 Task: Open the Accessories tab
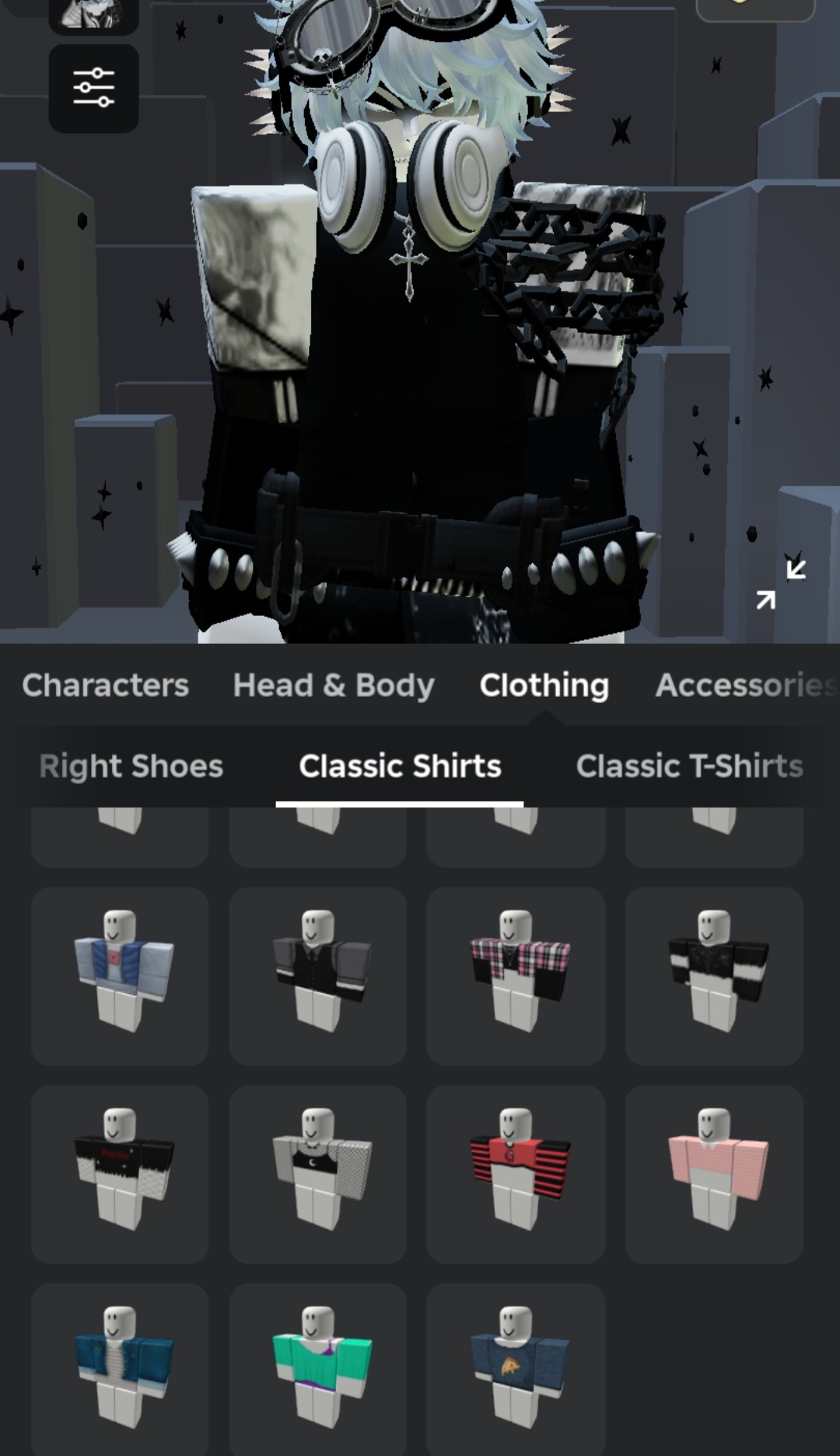point(746,685)
